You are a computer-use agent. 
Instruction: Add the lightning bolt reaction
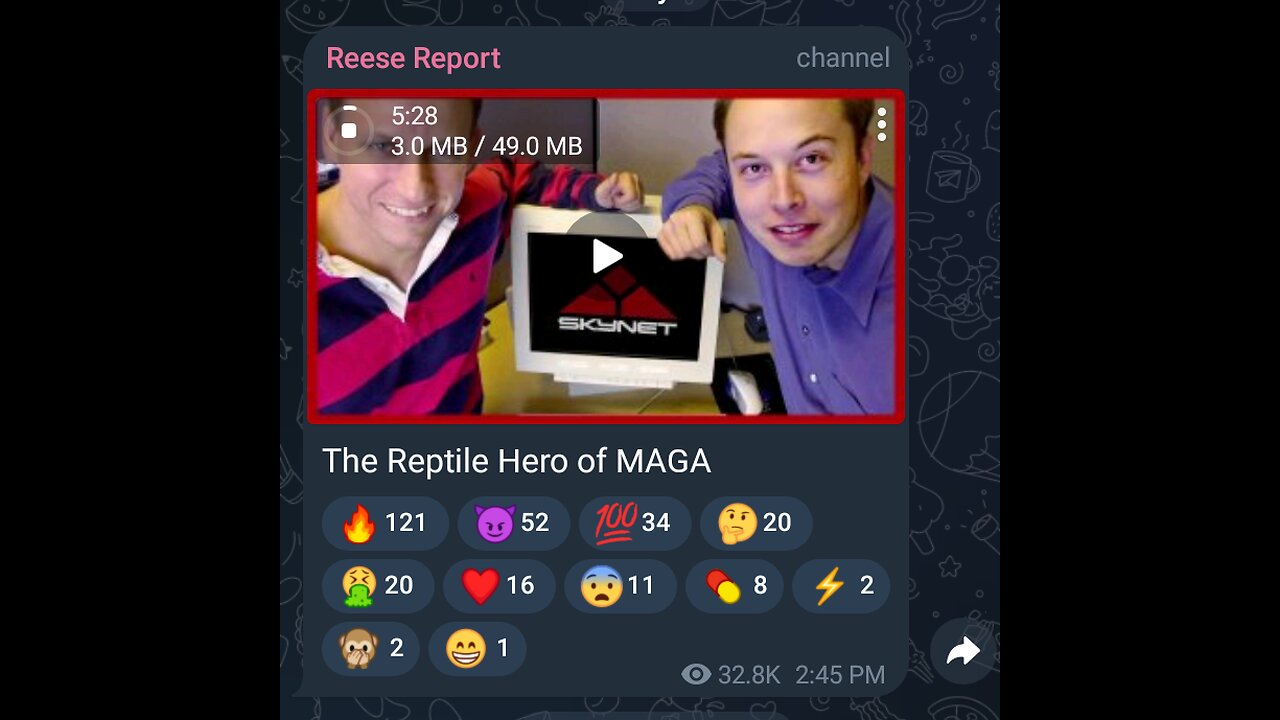(x=842, y=586)
